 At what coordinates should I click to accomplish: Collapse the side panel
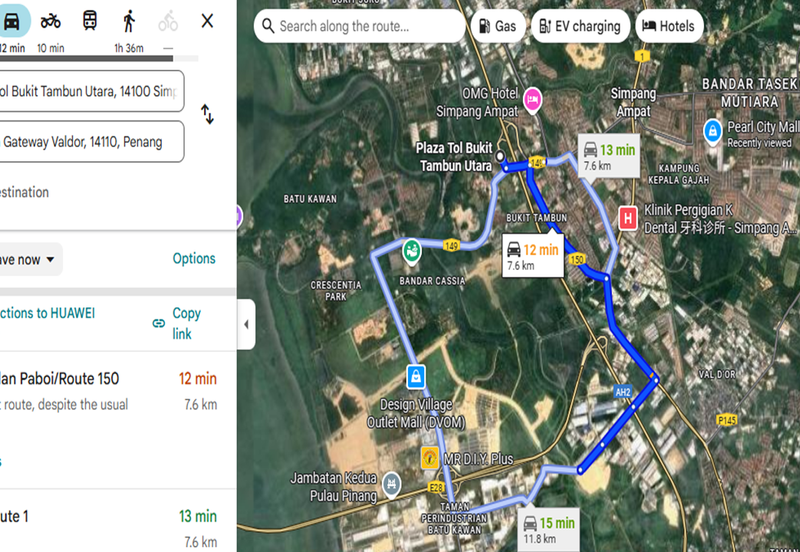click(247, 326)
